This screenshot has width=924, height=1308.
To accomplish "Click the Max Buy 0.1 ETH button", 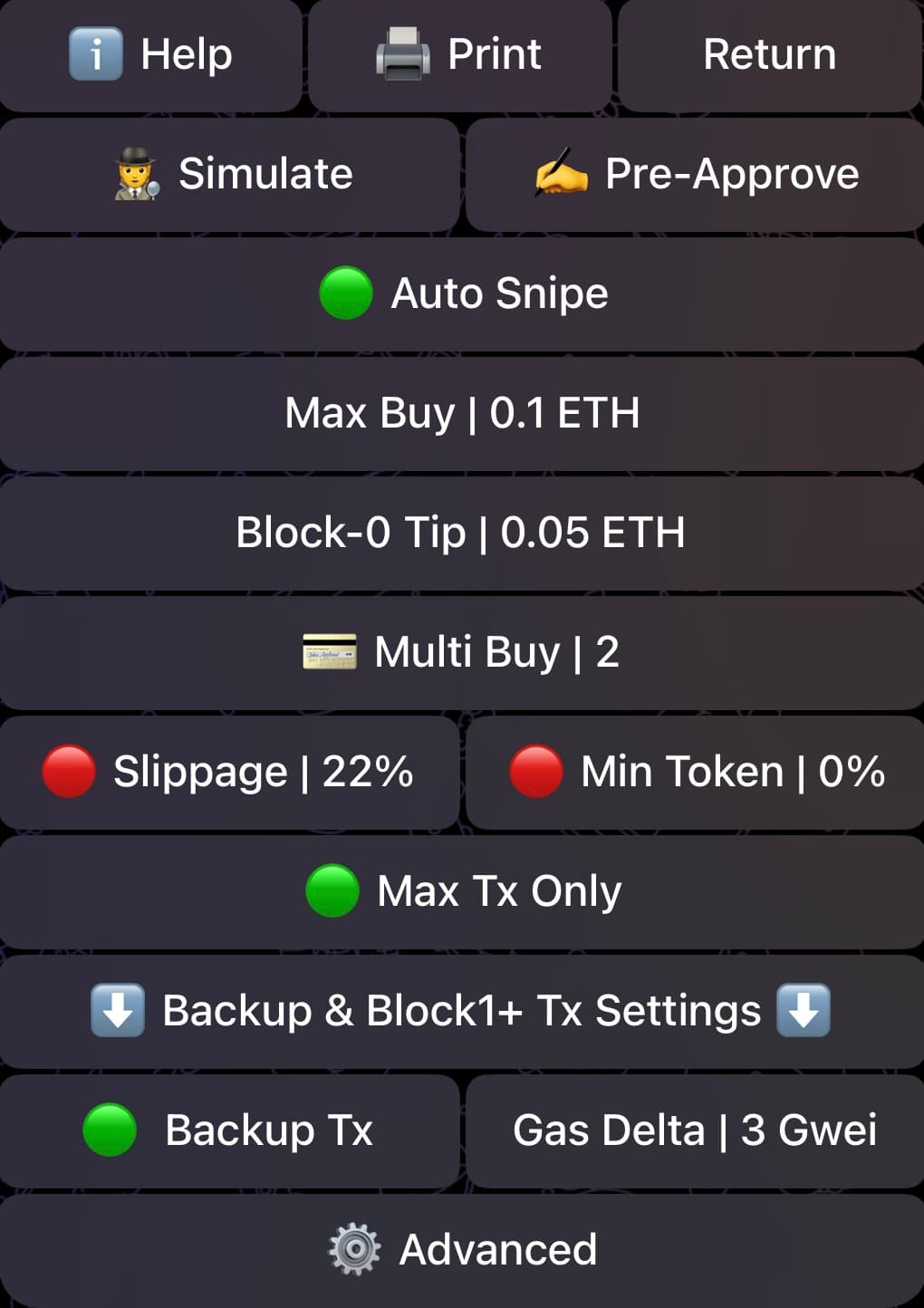I will [462, 413].
